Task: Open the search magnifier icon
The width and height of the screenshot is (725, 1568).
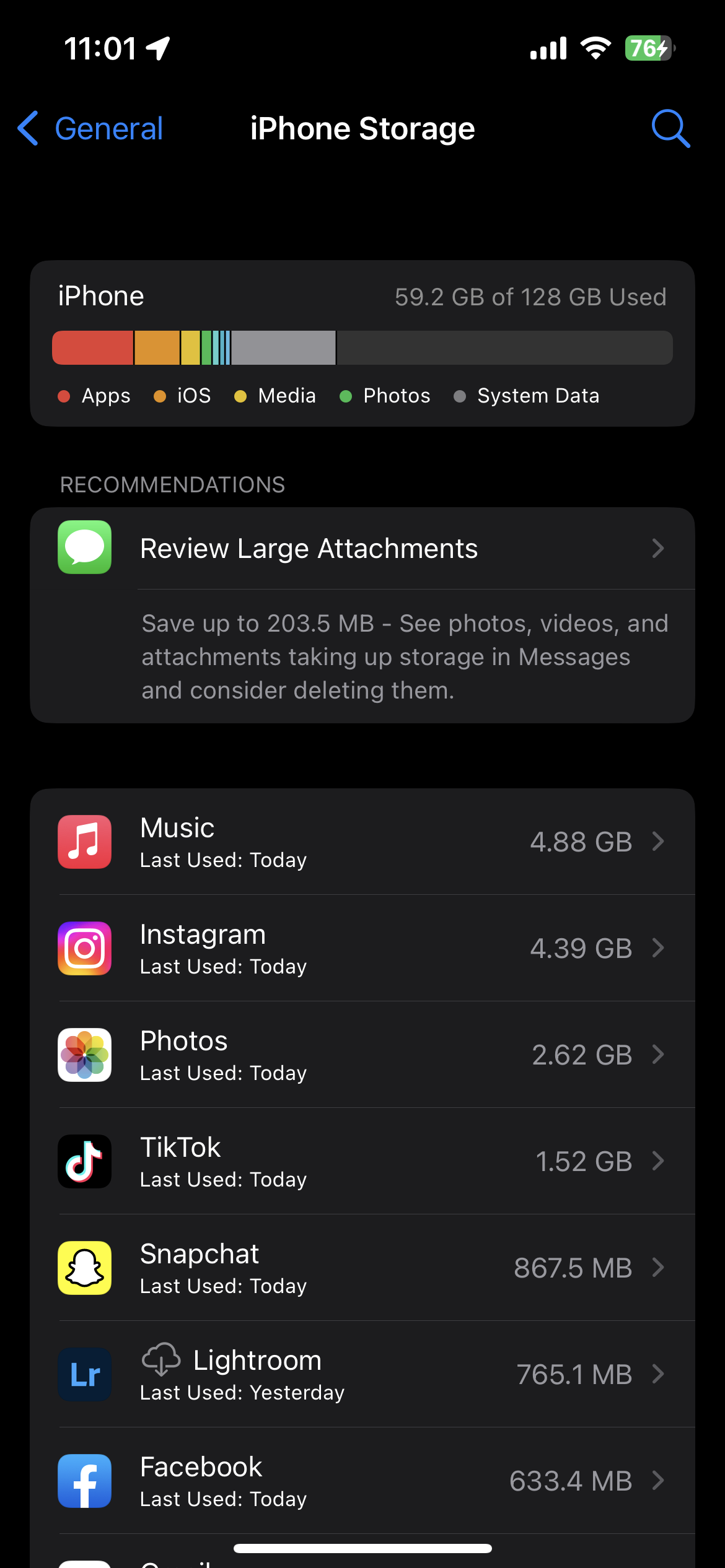Action: [670, 129]
